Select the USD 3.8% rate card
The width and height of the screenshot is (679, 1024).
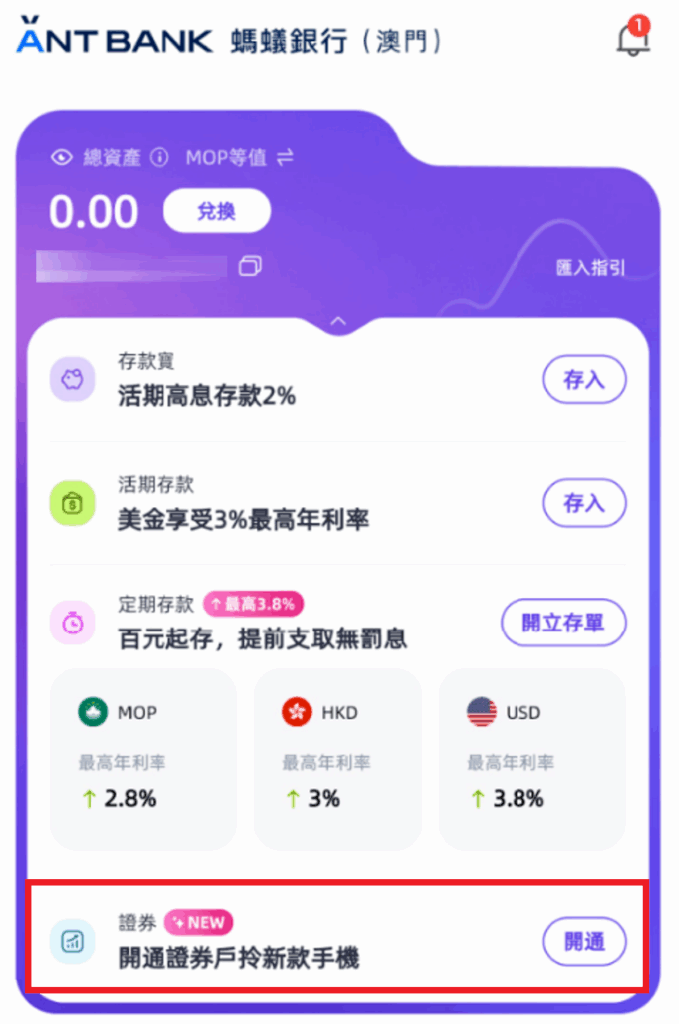(x=531, y=758)
